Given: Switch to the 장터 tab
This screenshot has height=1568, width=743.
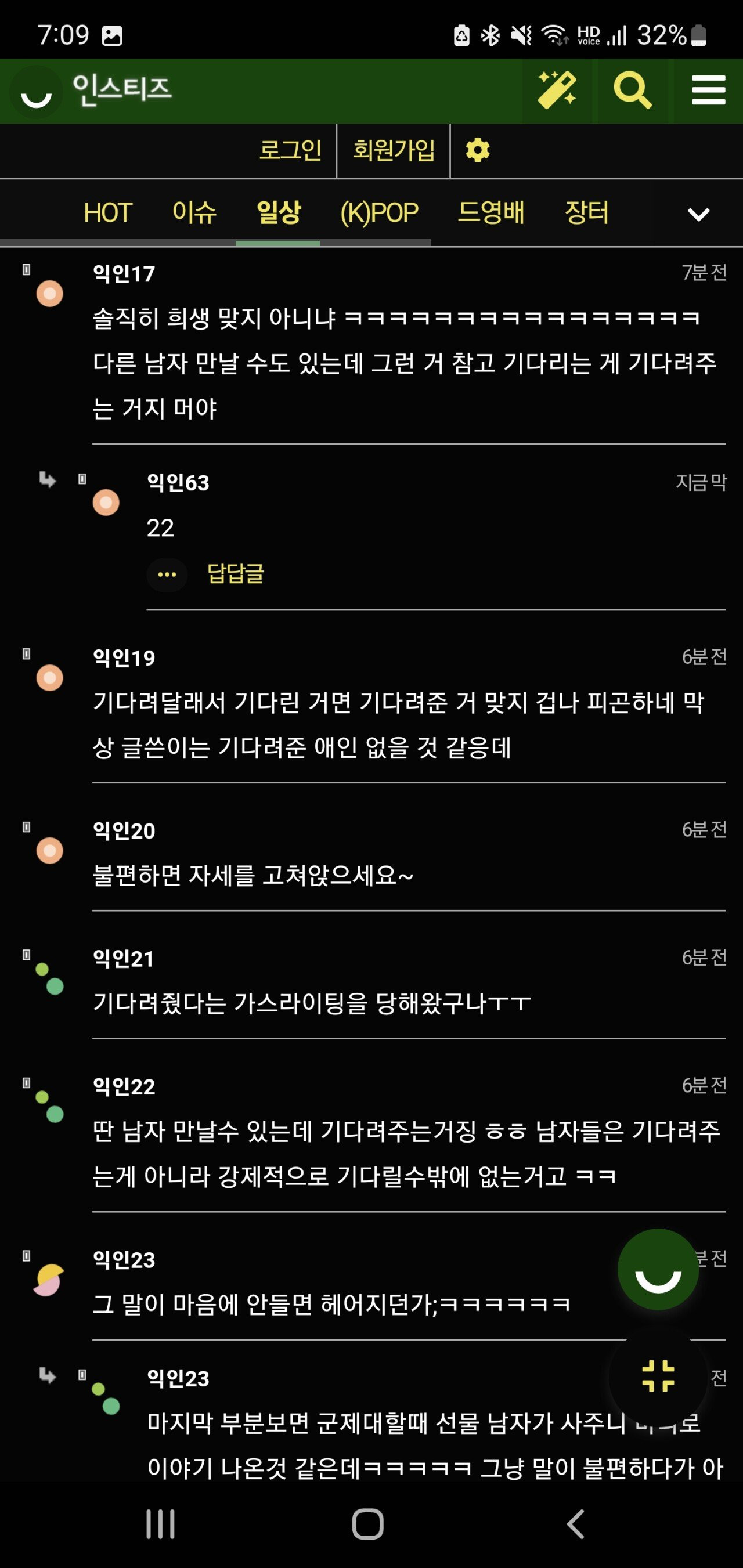Looking at the screenshot, I should 586,213.
